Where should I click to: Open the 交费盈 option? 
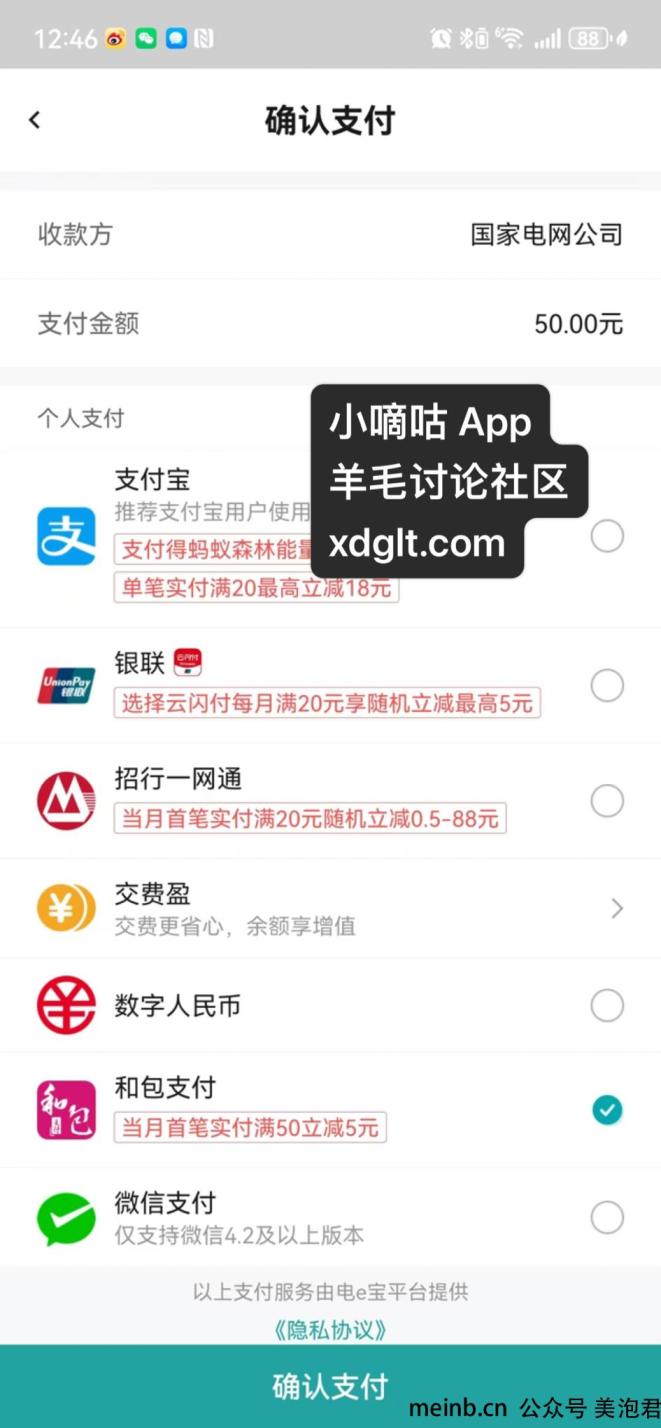click(330, 908)
